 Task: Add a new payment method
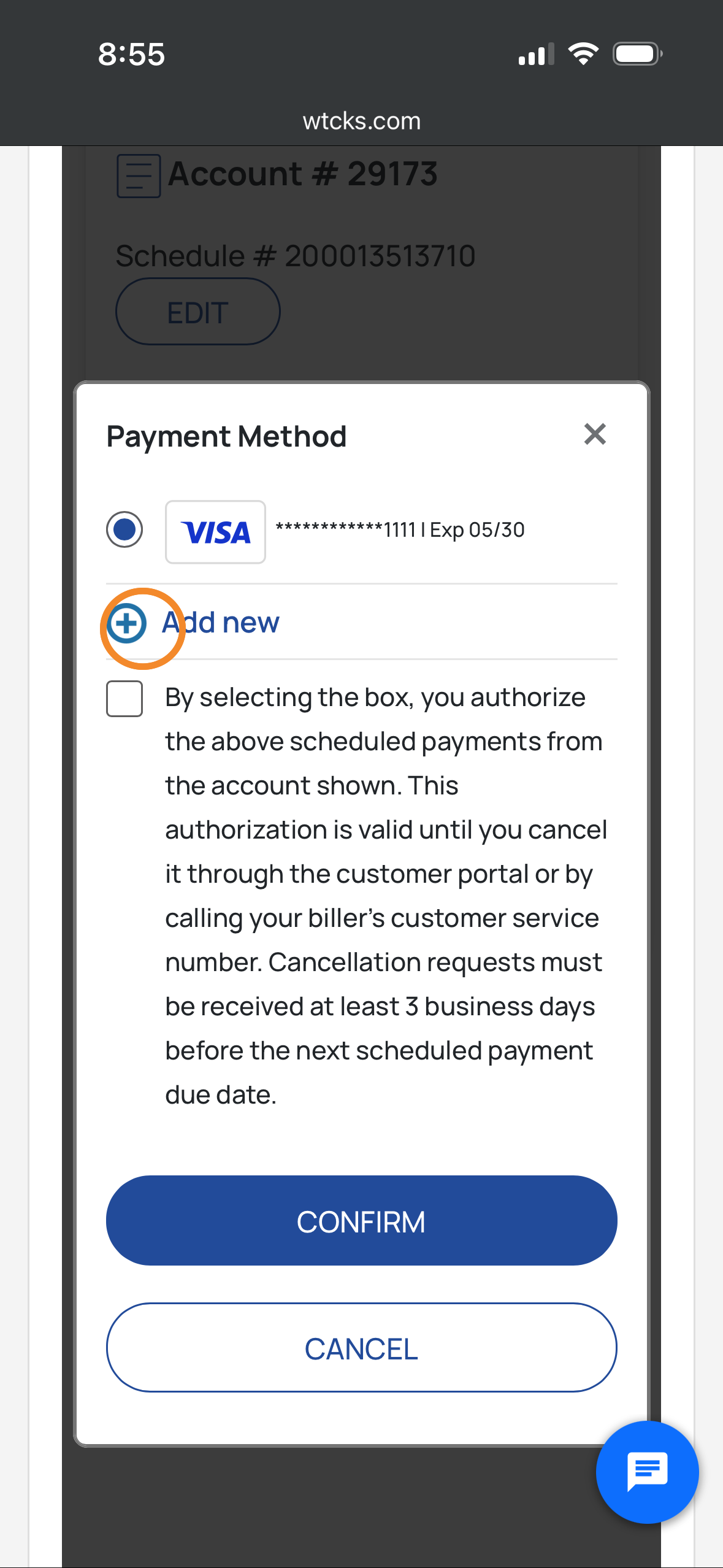[193, 623]
